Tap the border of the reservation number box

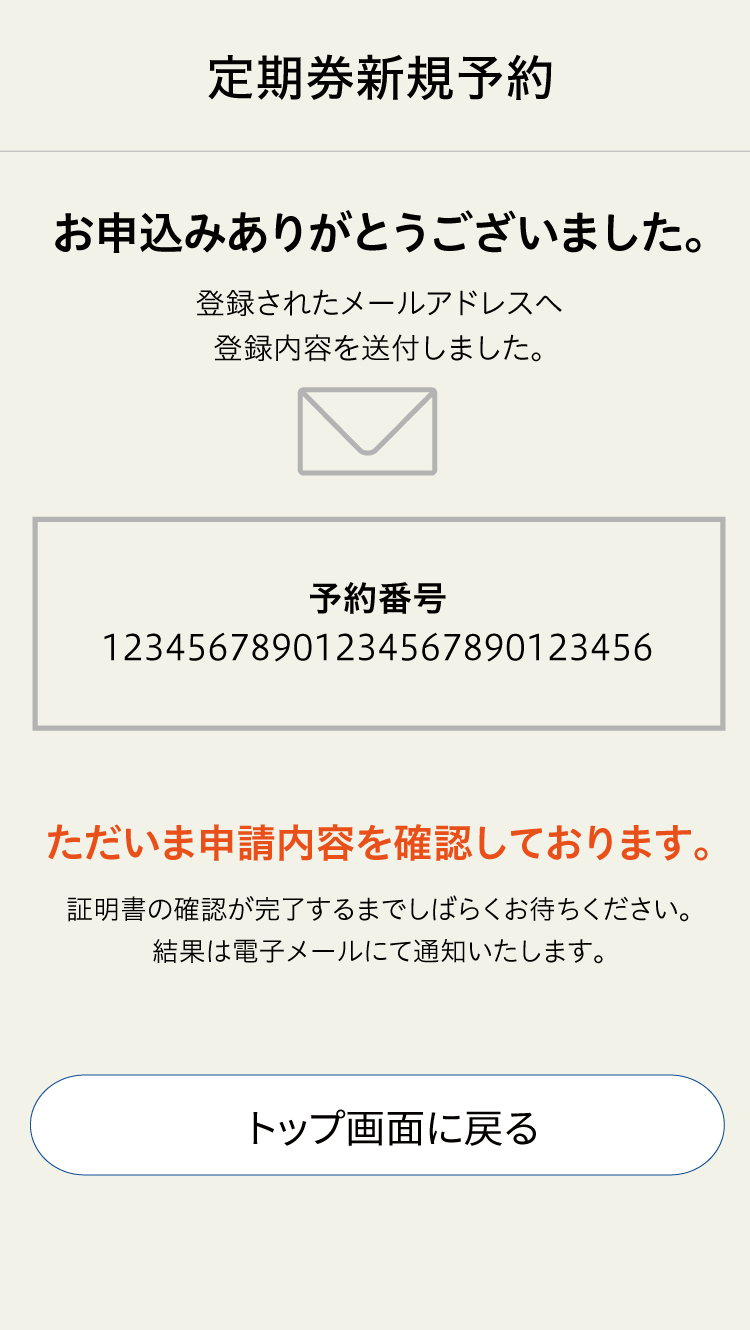click(x=375, y=520)
